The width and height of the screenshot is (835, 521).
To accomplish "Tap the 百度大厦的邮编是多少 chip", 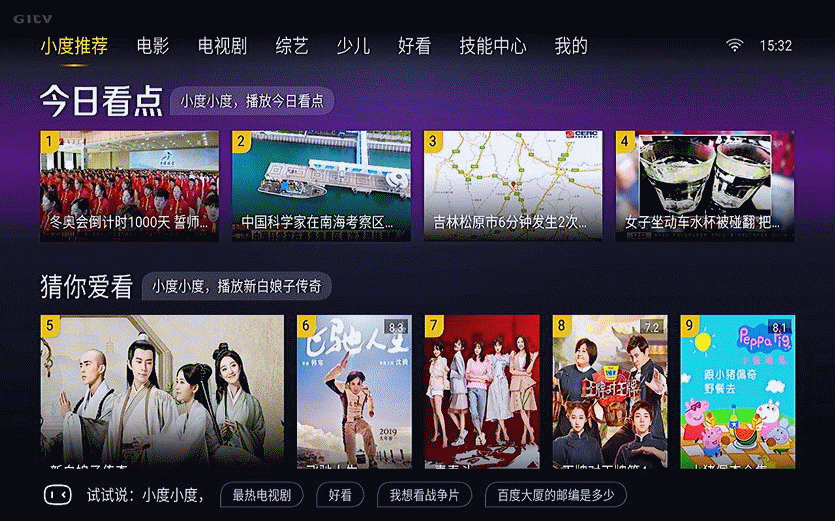I will [555, 495].
